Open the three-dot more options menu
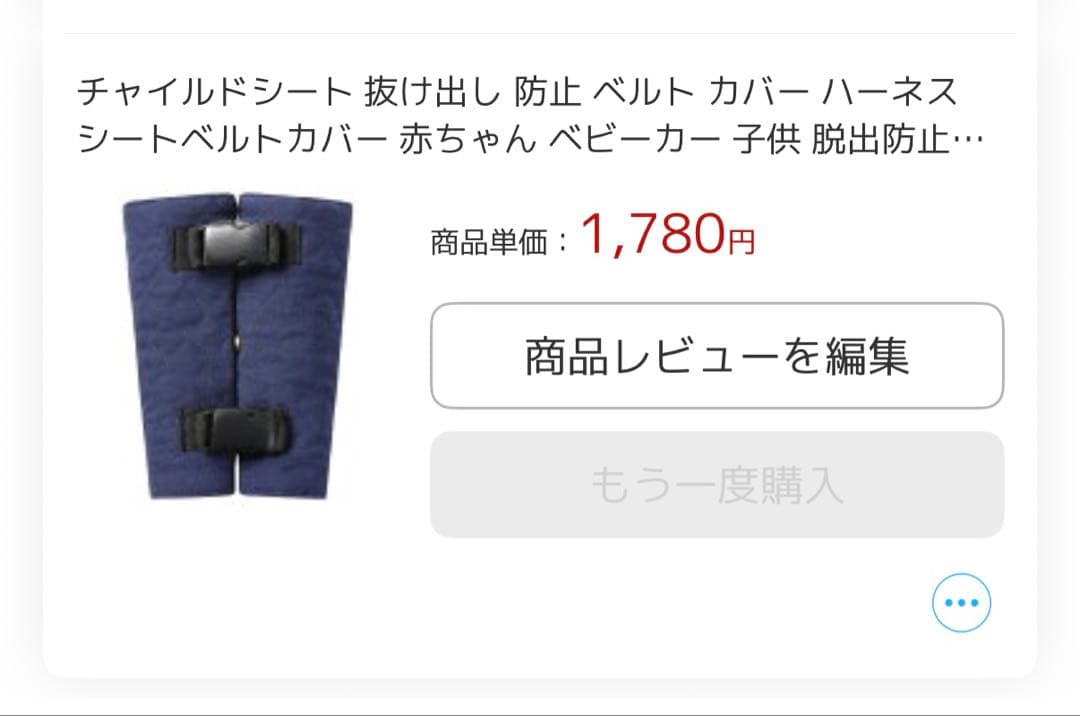Viewport: 1080px width, 716px height. coord(961,603)
